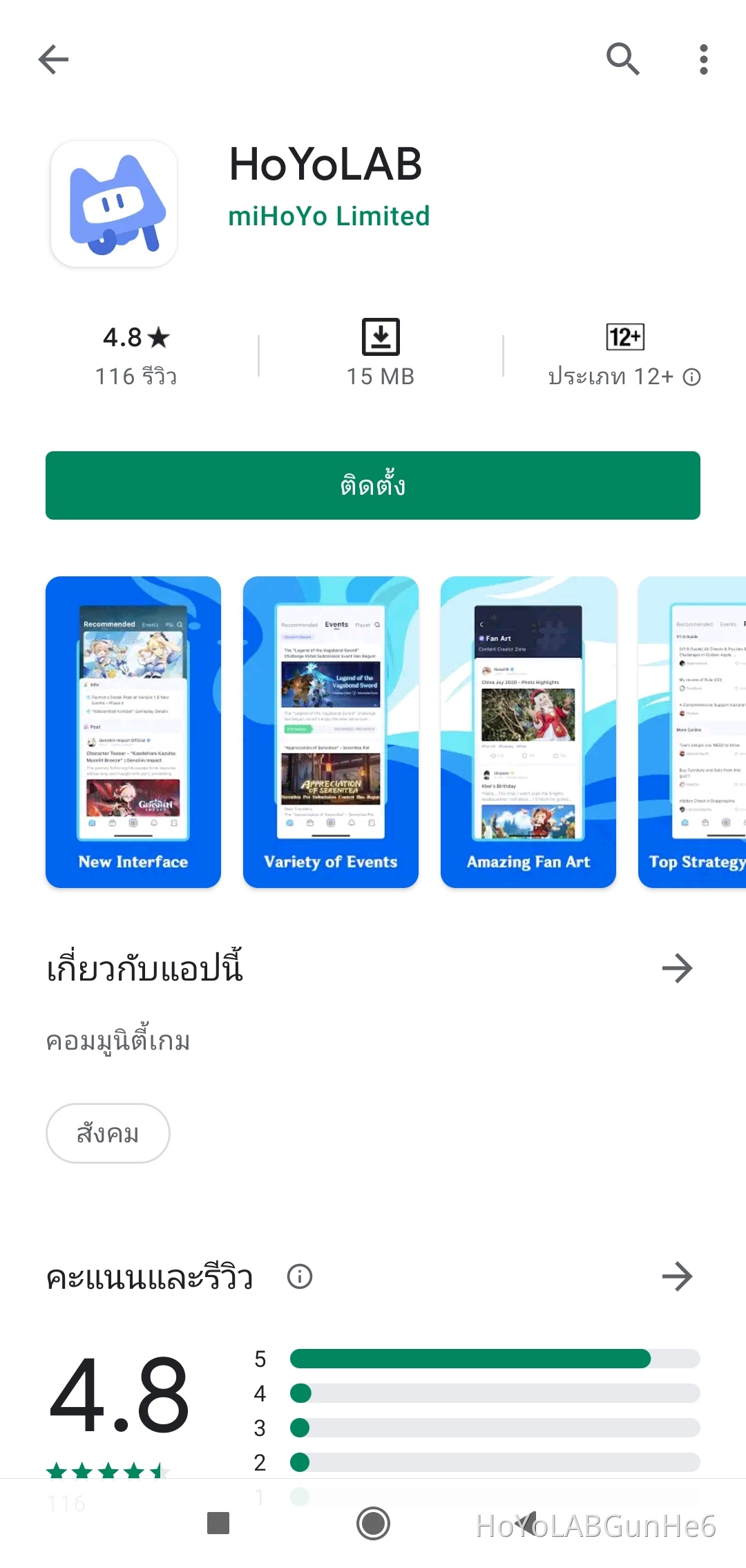The height and width of the screenshot is (1568, 746).
Task: Tap the download size icon above 15 MB
Action: [x=380, y=337]
